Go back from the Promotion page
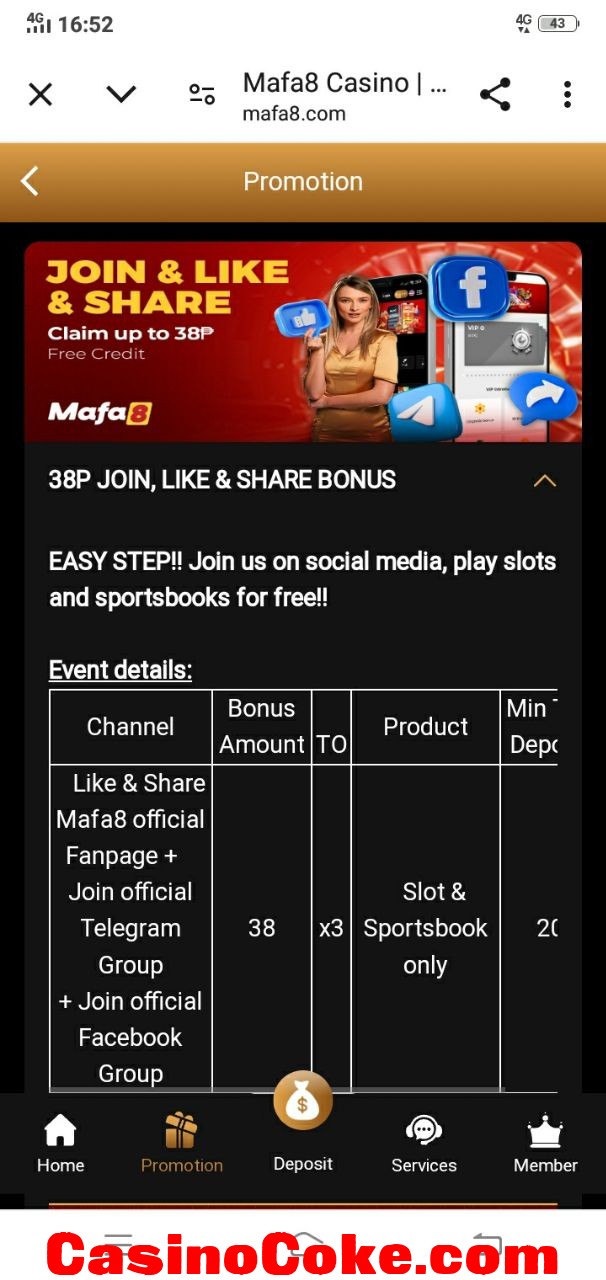The width and height of the screenshot is (606, 1280). pos(30,181)
